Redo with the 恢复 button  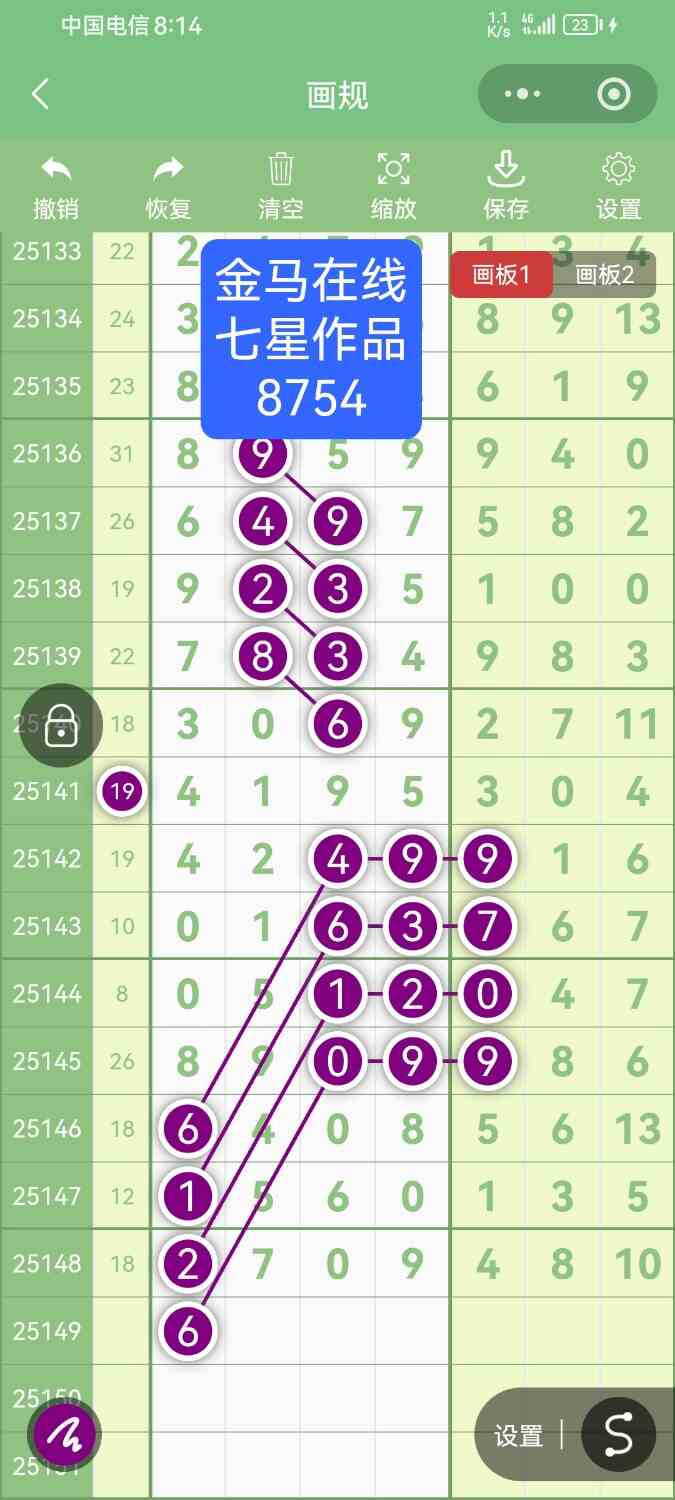(168, 187)
